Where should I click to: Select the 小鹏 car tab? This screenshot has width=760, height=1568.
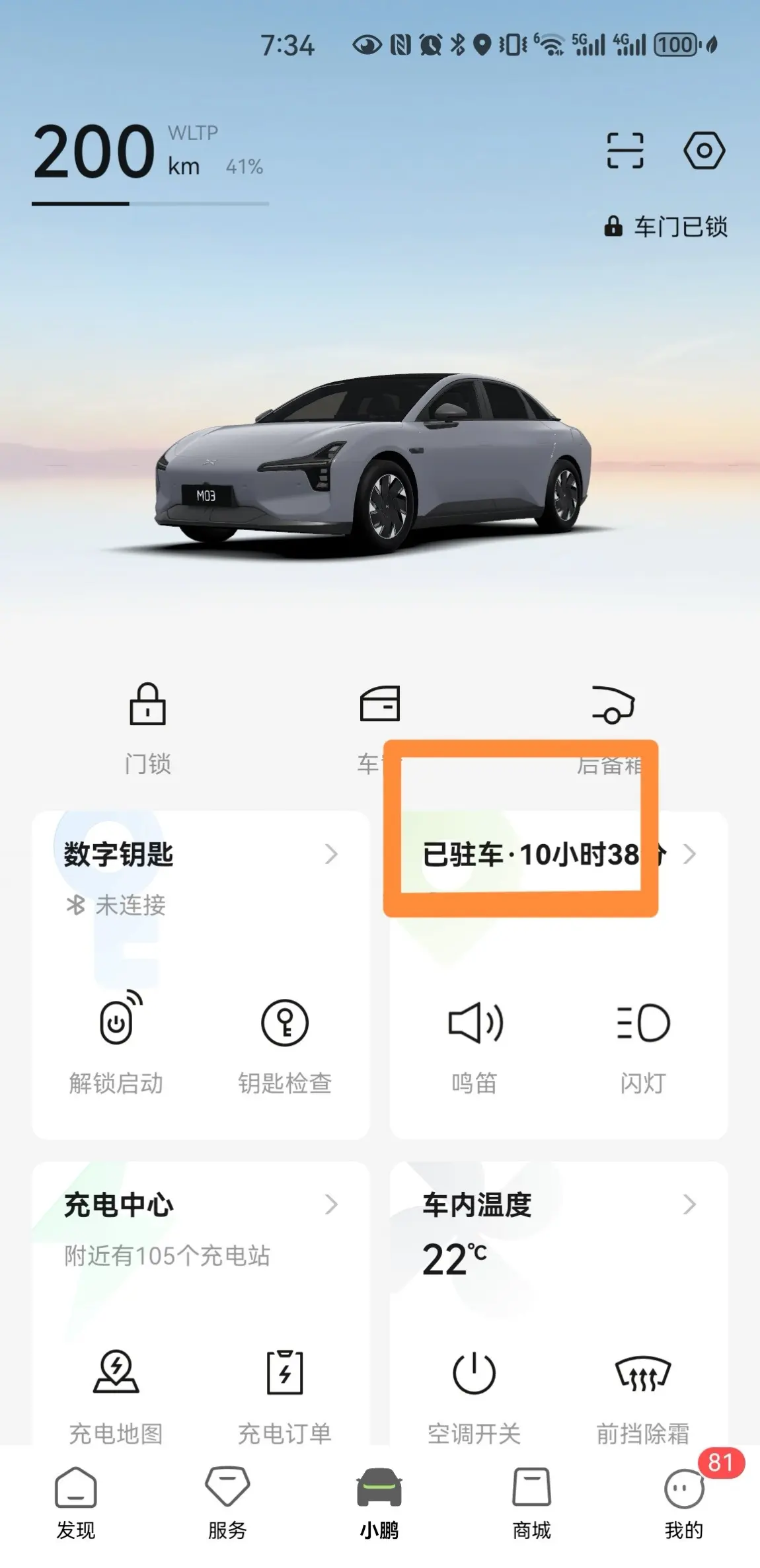point(379,1502)
